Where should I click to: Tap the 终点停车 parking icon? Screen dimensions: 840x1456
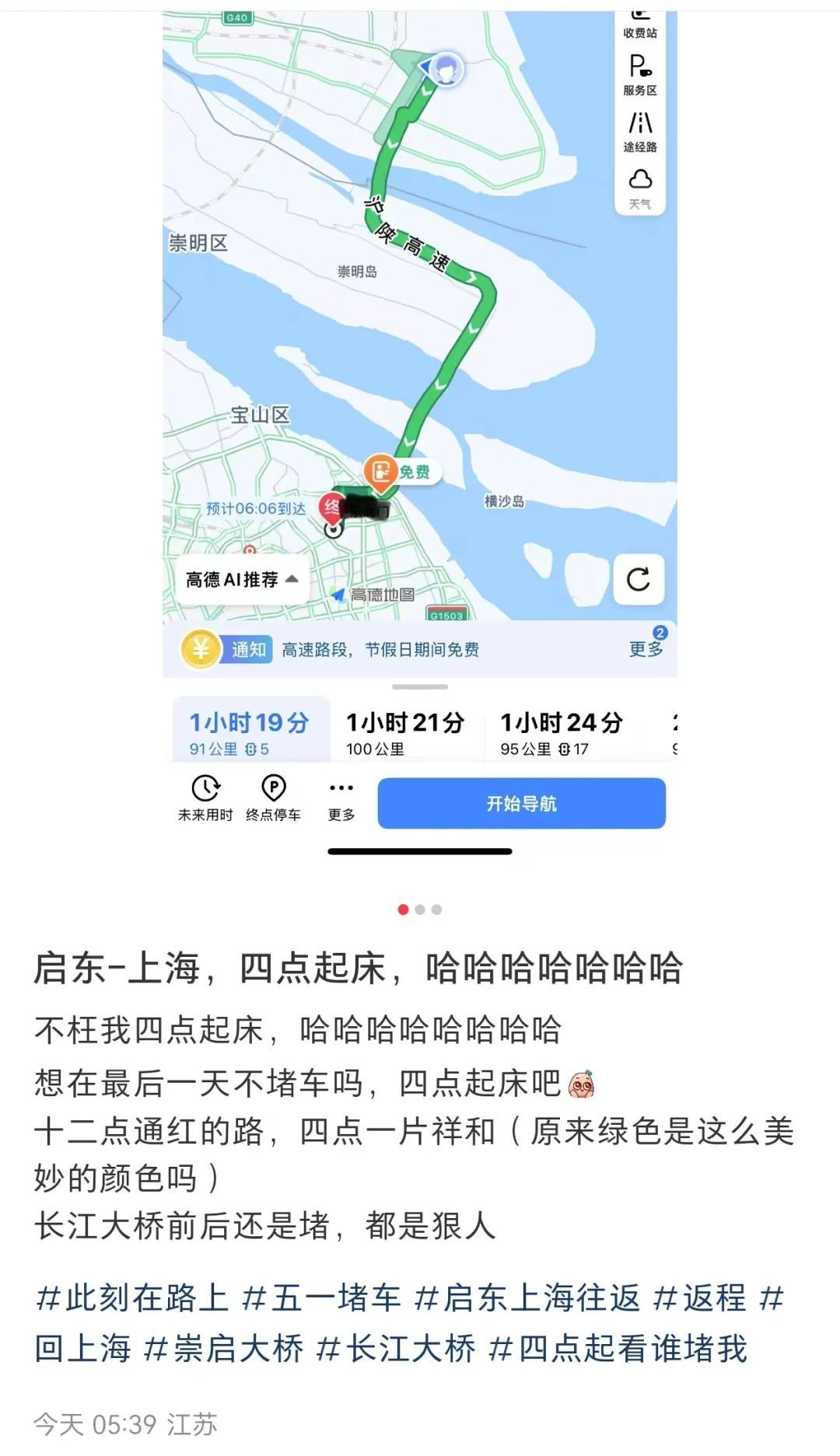(274, 790)
